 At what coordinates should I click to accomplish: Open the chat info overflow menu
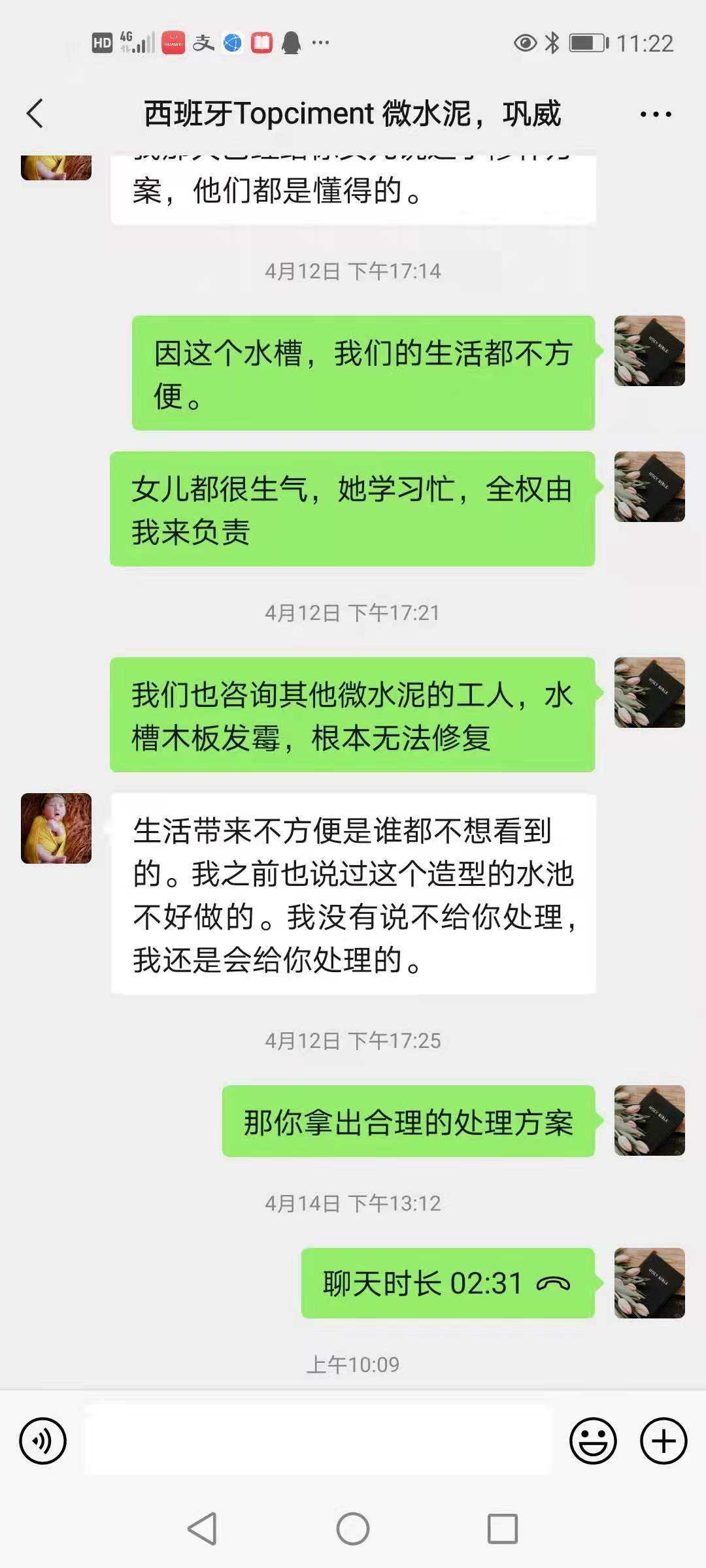[x=656, y=114]
